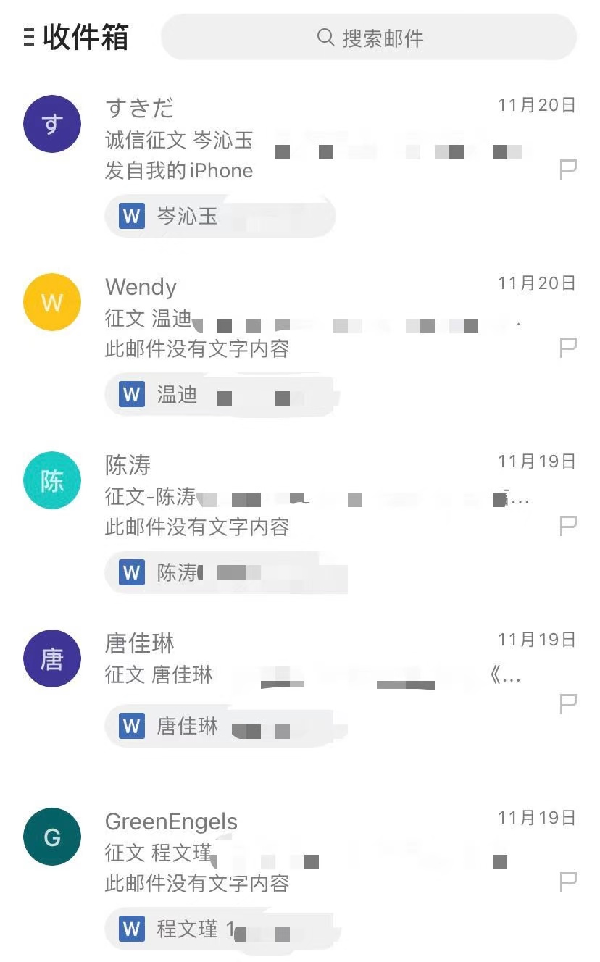Open the 岑沁玉 Word attachment

(x=220, y=216)
